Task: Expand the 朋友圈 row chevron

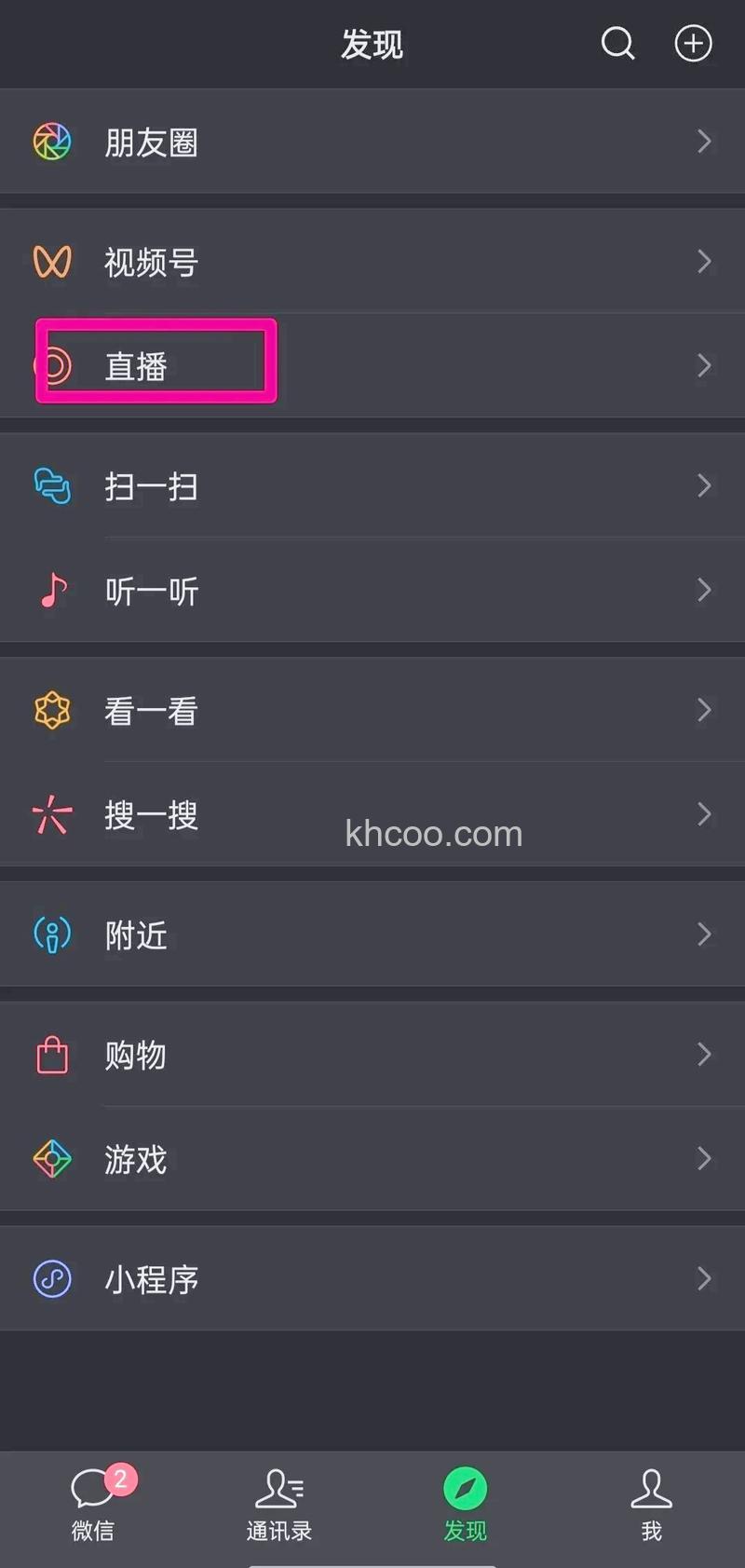Action: [705, 142]
